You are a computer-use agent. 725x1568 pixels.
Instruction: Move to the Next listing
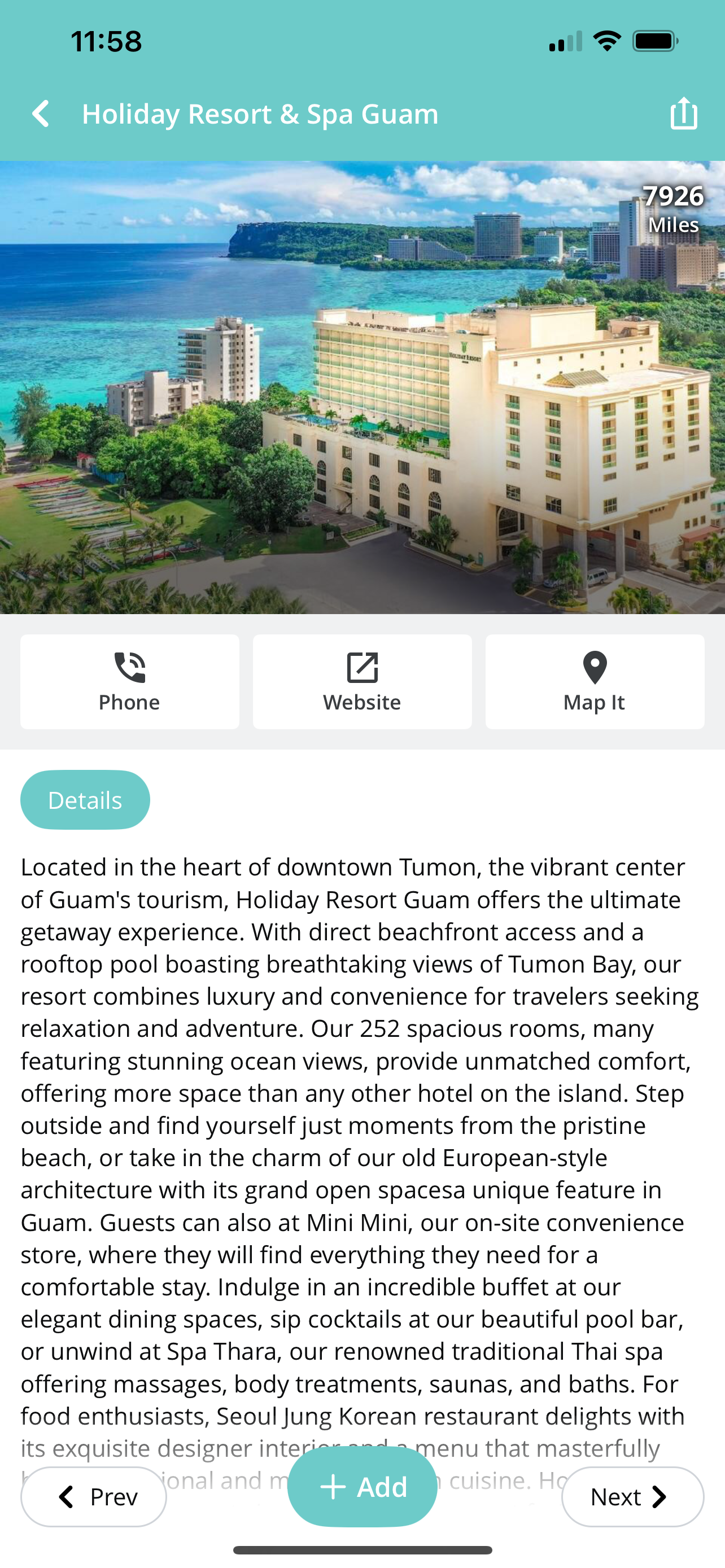pyautogui.click(x=632, y=1497)
